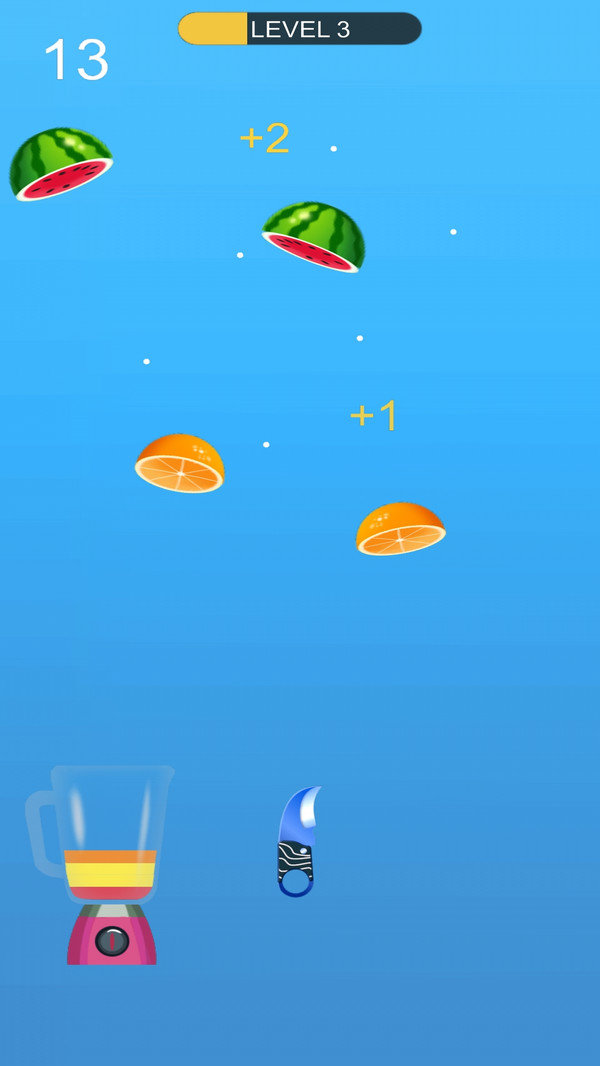Tap the knife to throw it
Screen dimensions: 600x1066
(x=297, y=842)
